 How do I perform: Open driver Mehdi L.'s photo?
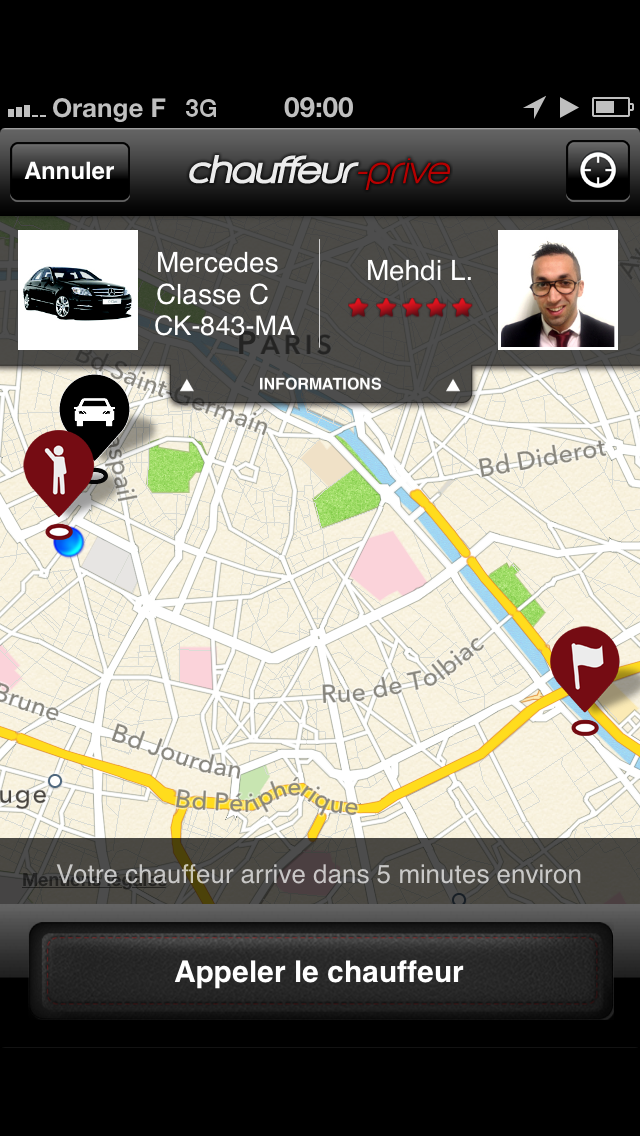558,290
